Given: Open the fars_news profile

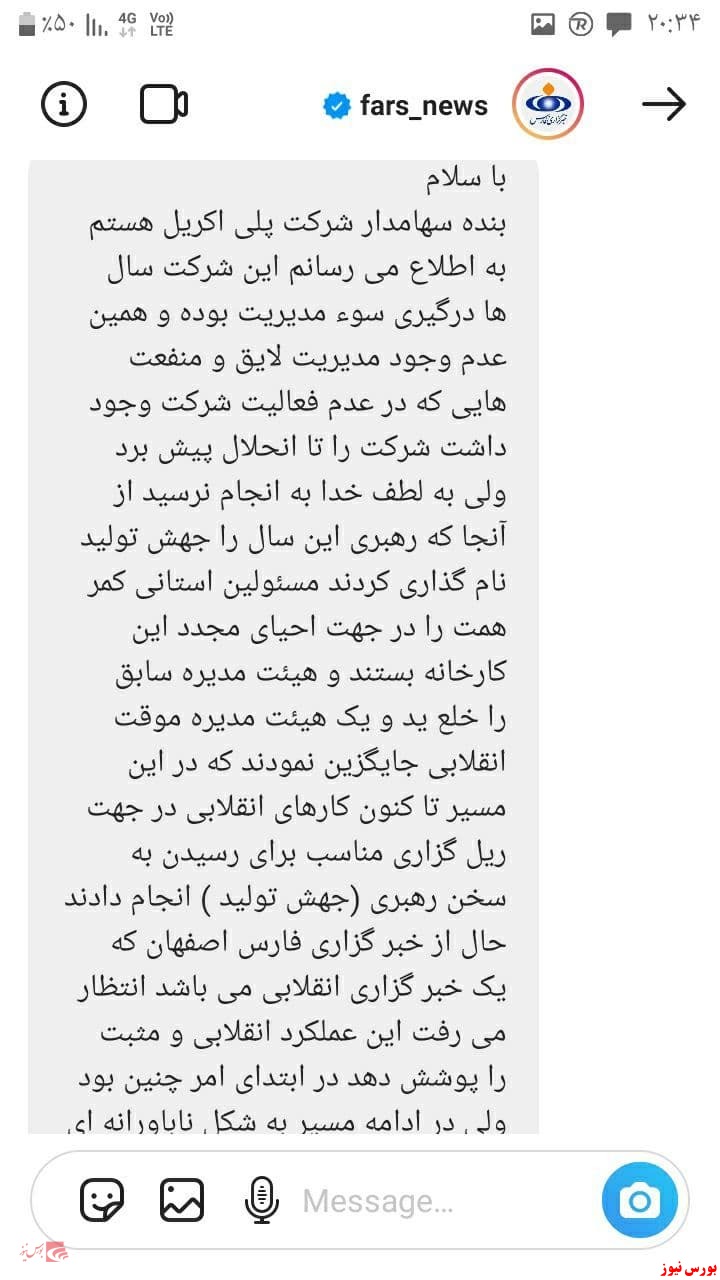Looking at the screenshot, I should tap(423, 106).
